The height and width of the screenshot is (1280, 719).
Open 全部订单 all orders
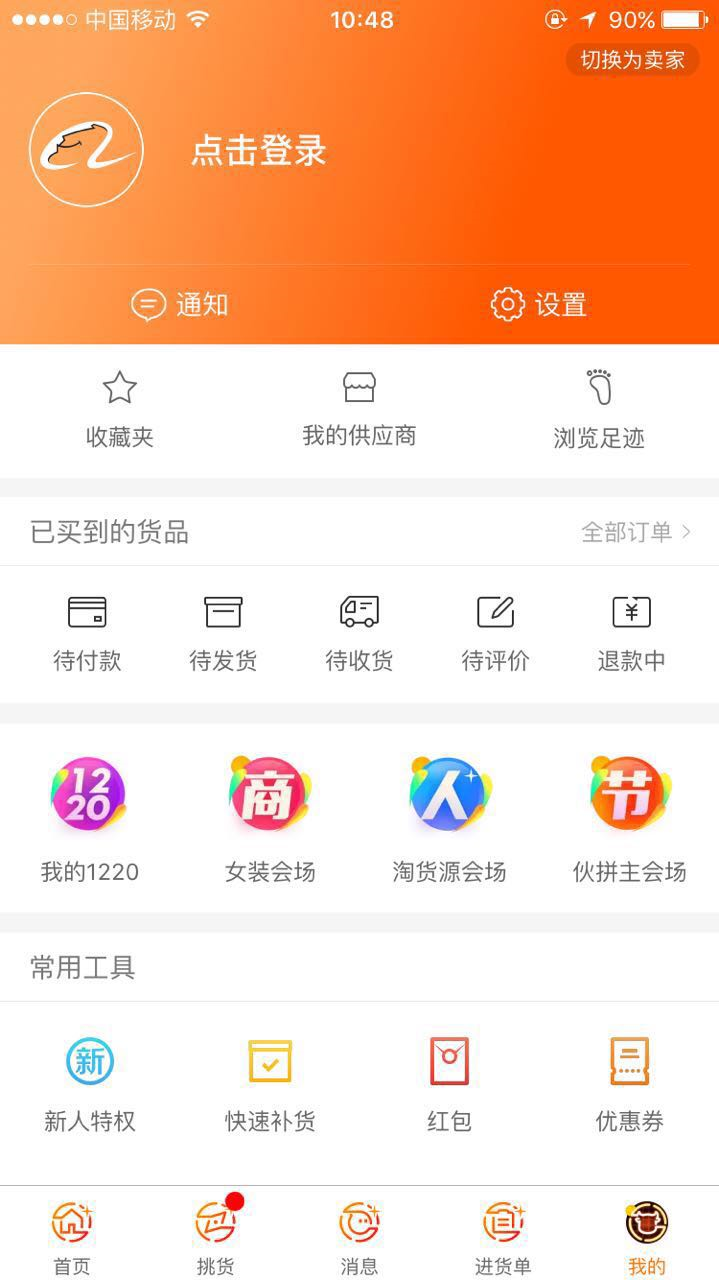coord(636,532)
